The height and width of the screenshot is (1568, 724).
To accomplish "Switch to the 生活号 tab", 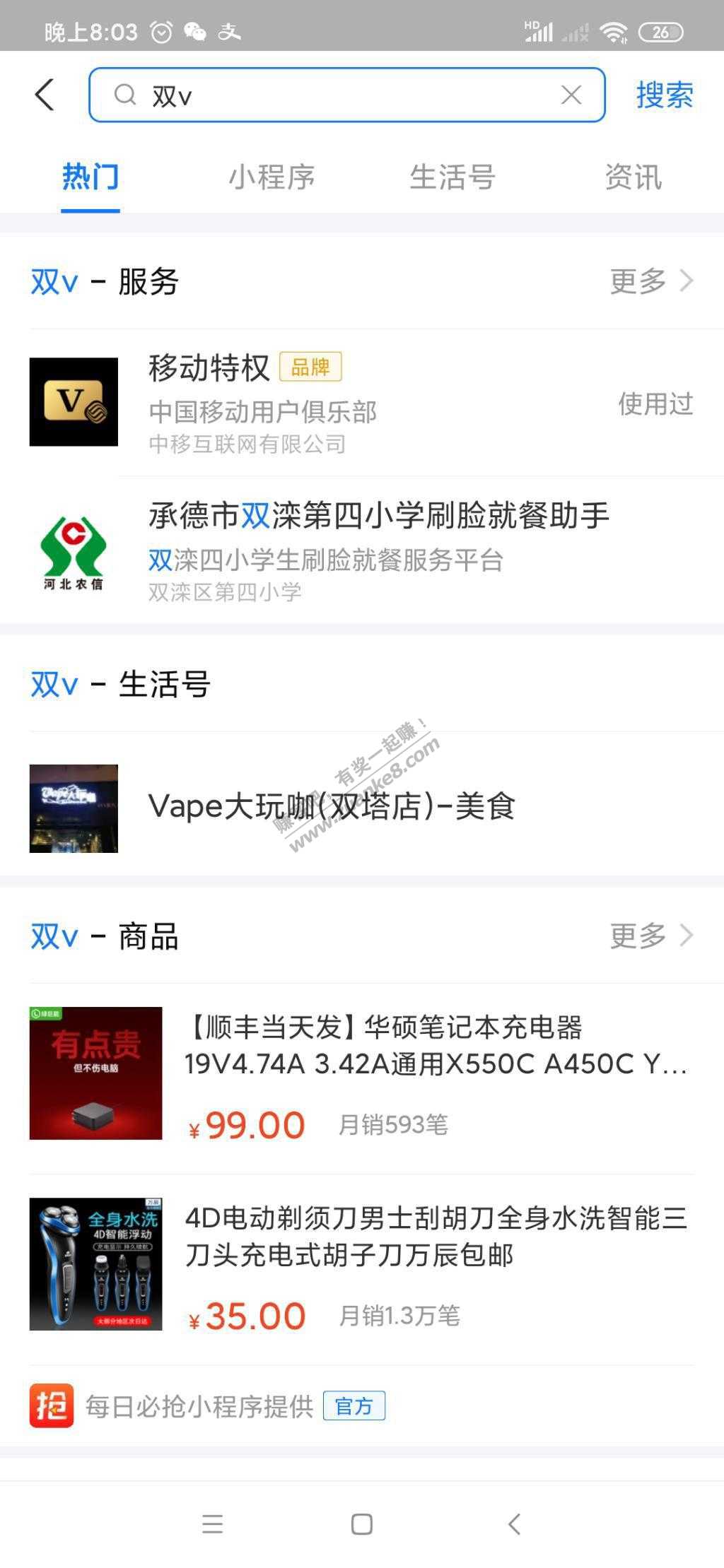I will [452, 177].
